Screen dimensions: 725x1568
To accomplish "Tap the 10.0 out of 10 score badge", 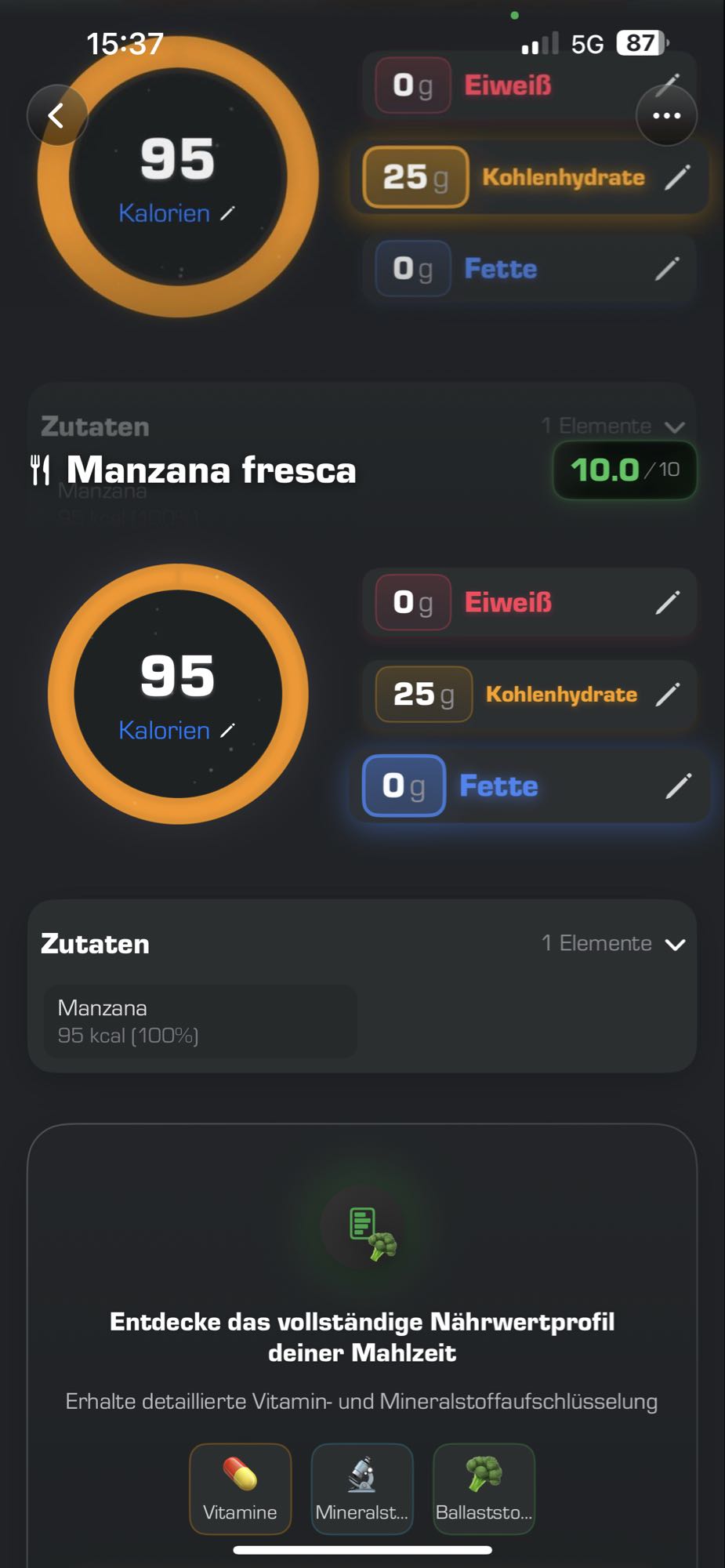I will click(x=624, y=470).
